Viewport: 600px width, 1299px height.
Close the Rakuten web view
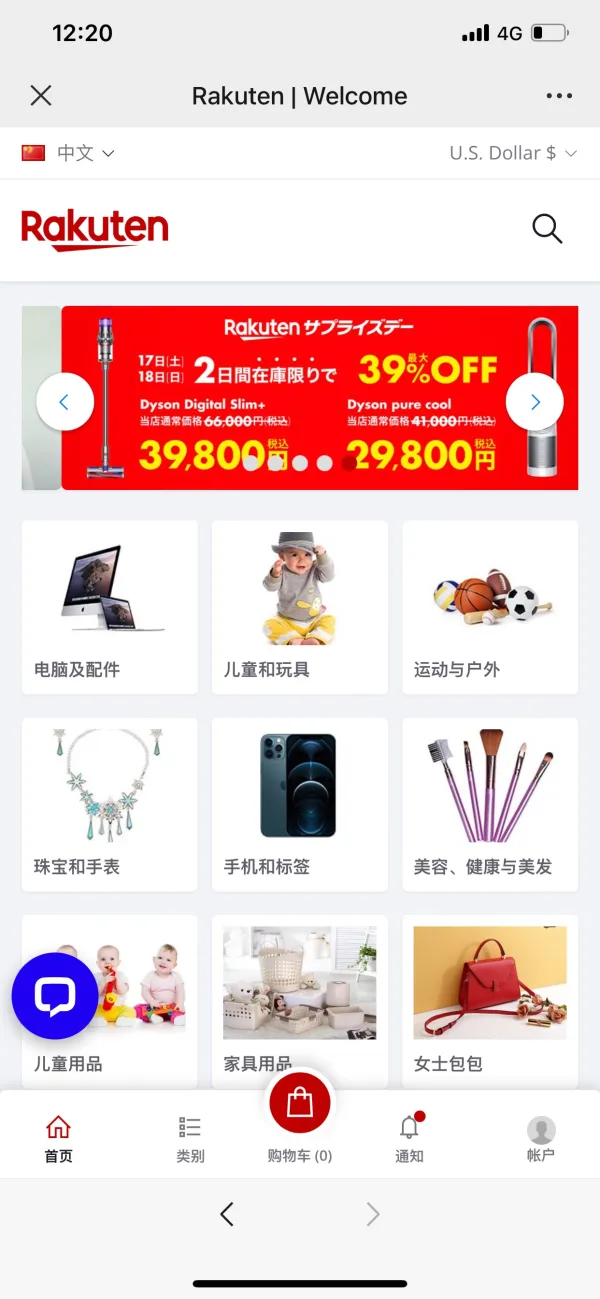tap(41, 96)
